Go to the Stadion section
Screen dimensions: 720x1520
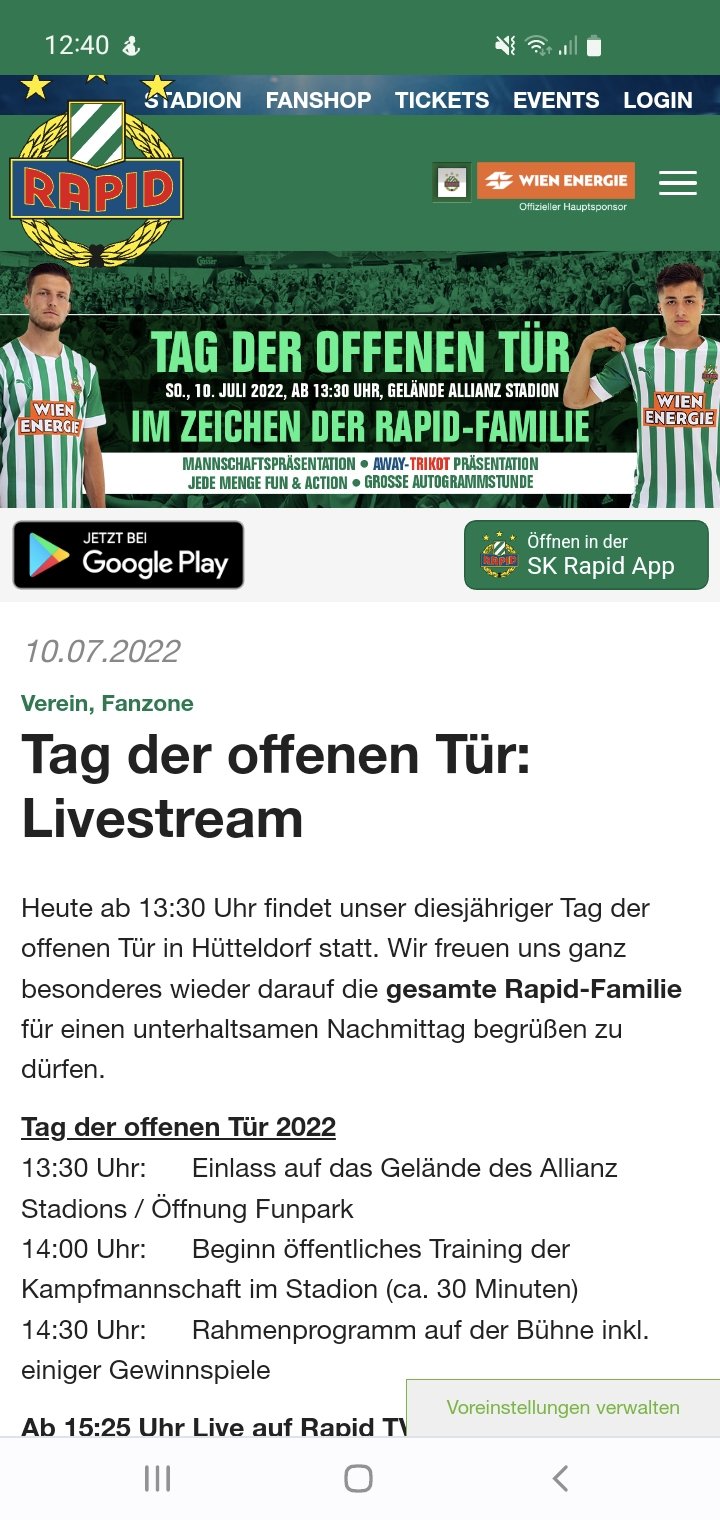(x=193, y=100)
